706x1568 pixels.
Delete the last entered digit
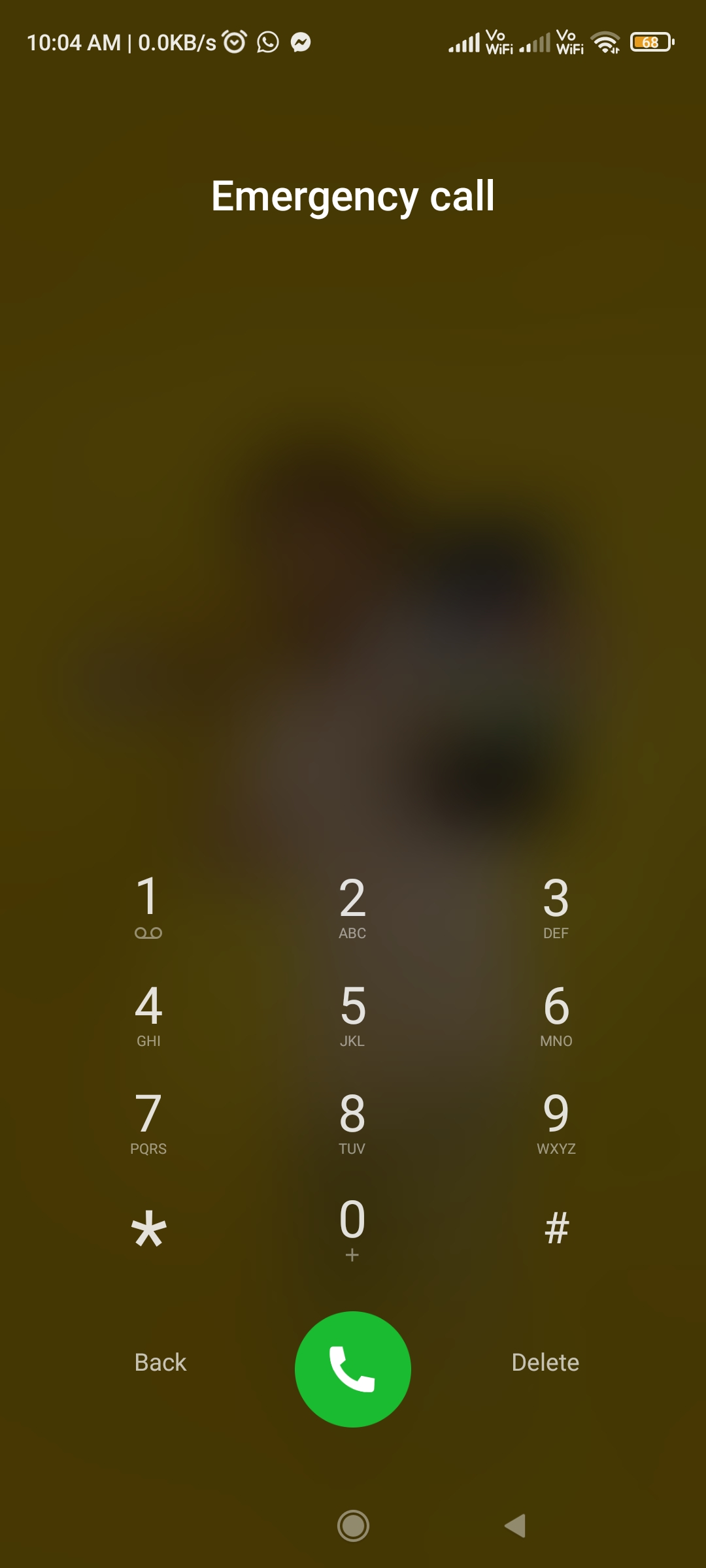pyautogui.click(x=545, y=1363)
